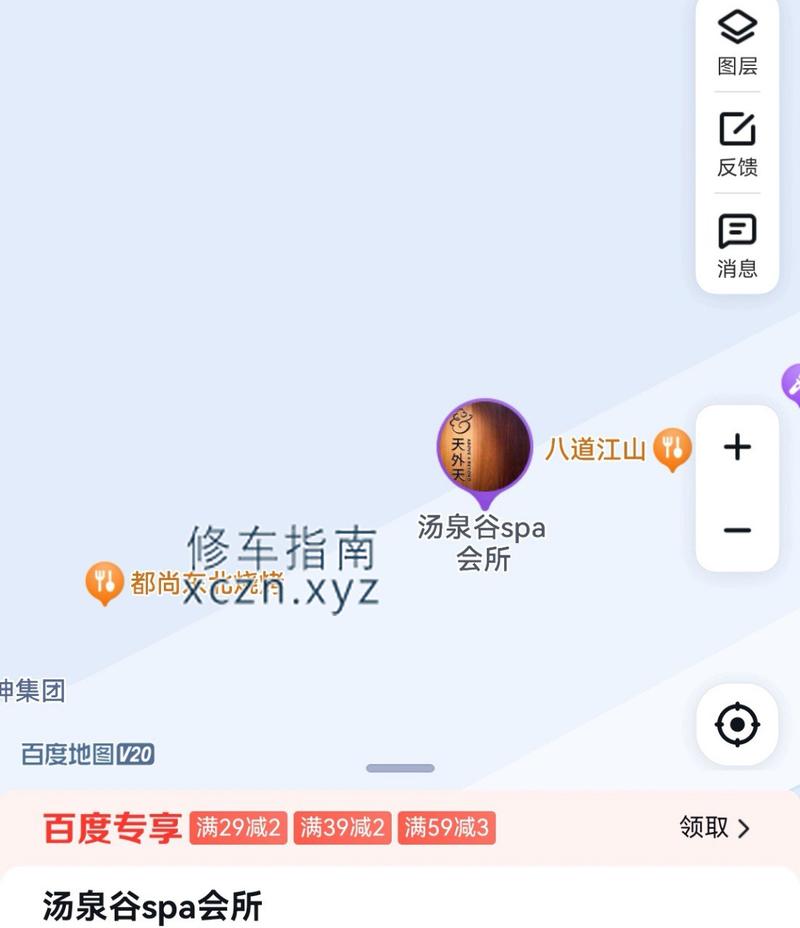
Task: Open 汤泉谷spa会所 details card
Action: point(152,905)
